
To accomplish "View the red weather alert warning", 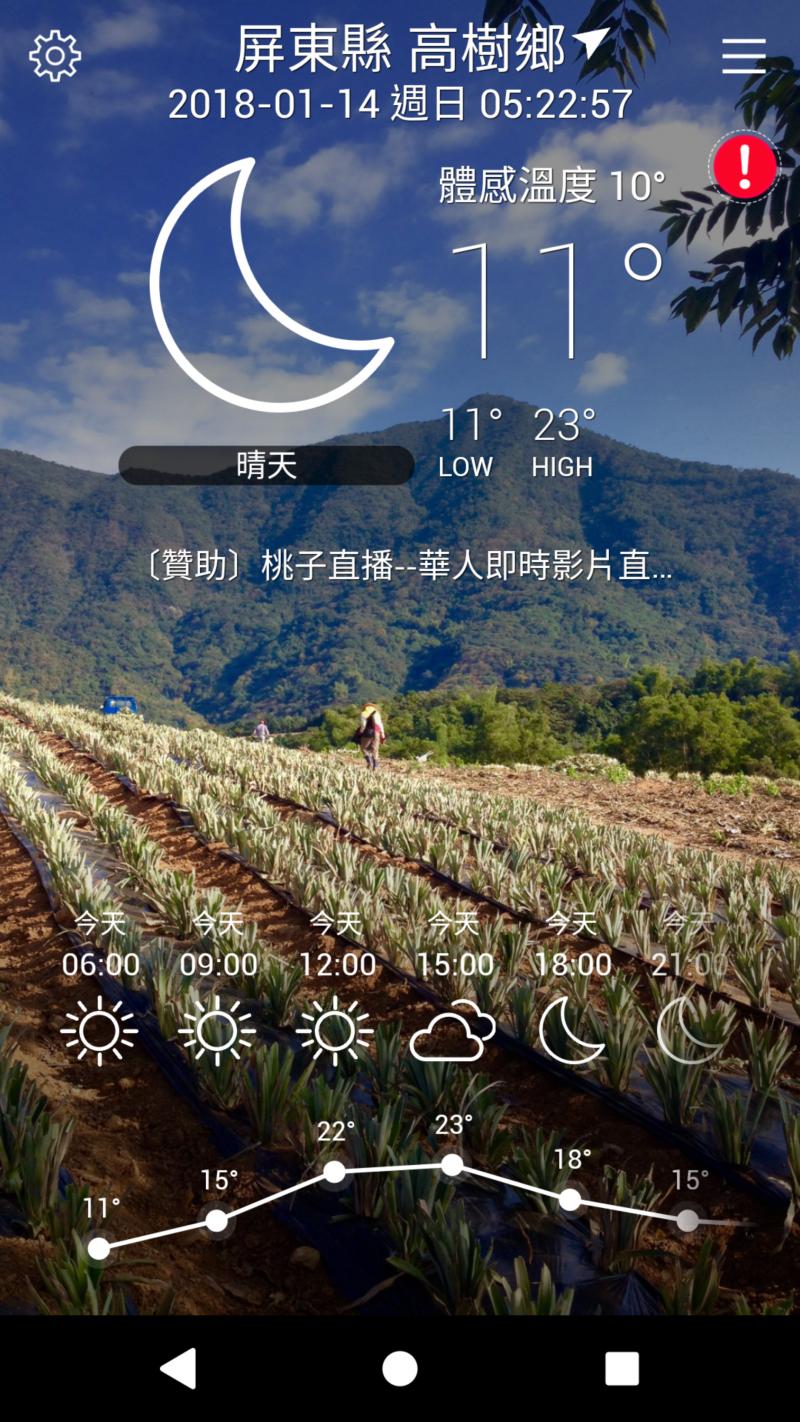I will (745, 167).
